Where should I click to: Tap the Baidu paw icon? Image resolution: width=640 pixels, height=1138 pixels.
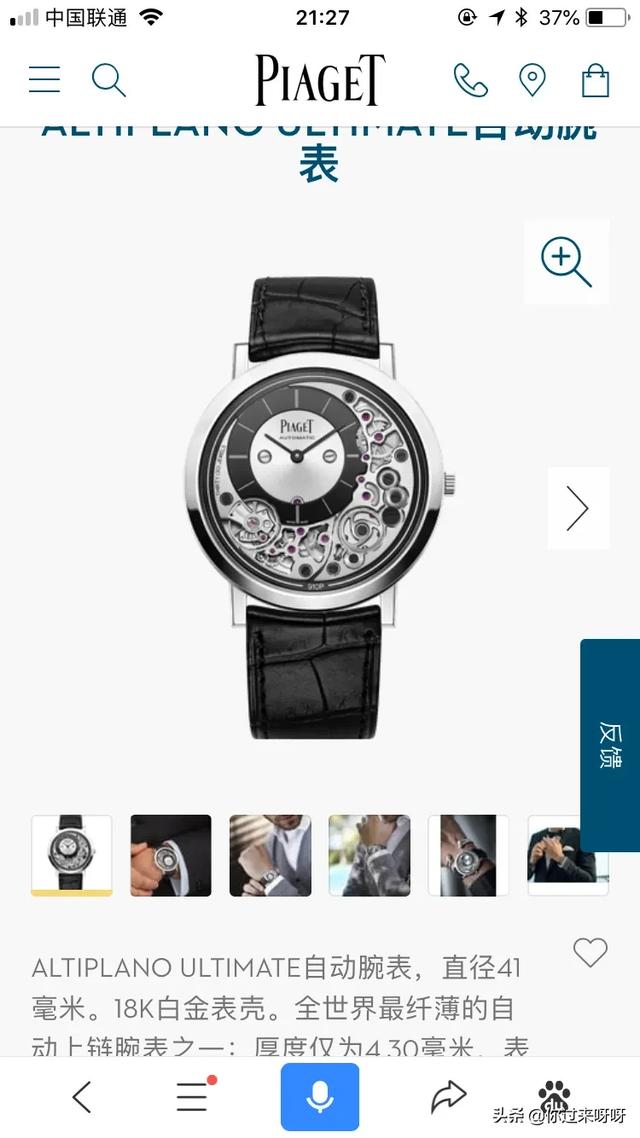(554, 1094)
